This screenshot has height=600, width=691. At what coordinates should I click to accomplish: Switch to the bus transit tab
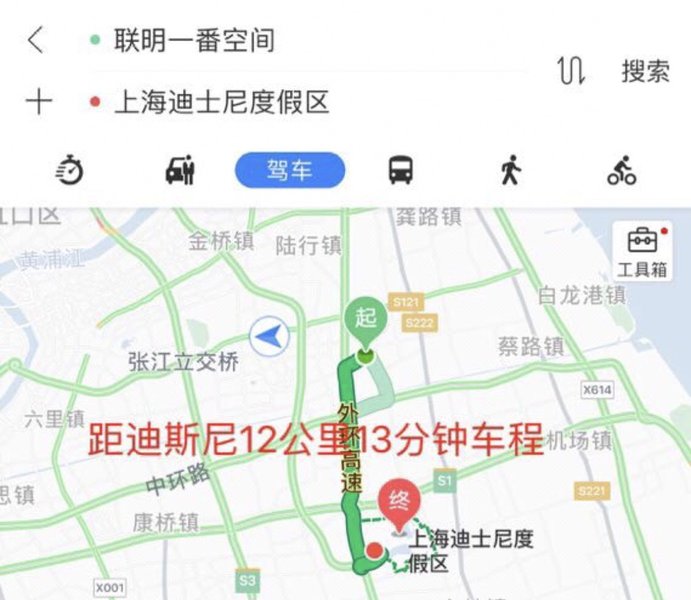click(401, 171)
